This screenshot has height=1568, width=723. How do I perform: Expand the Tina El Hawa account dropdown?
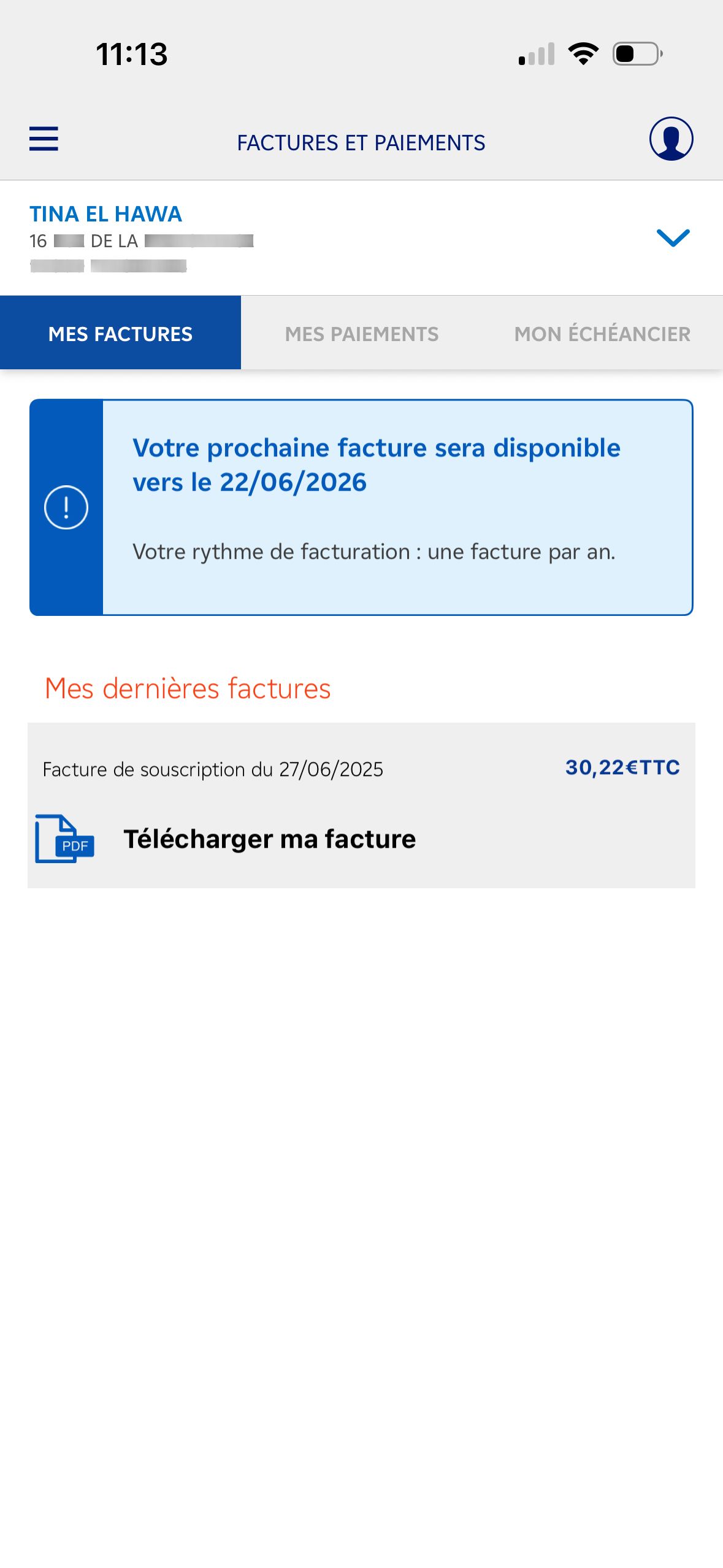tap(673, 237)
